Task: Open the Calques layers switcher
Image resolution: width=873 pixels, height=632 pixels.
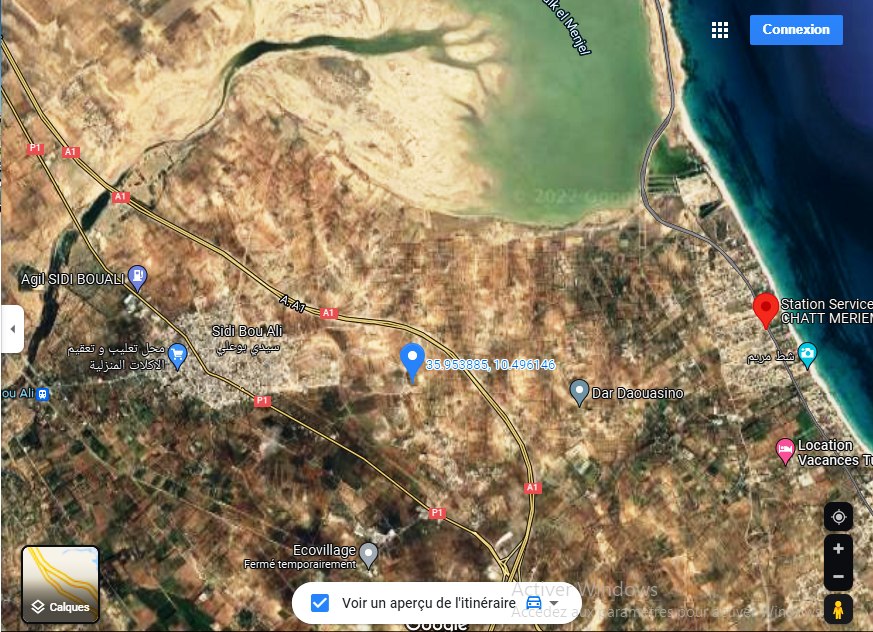Action: (x=60, y=582)
